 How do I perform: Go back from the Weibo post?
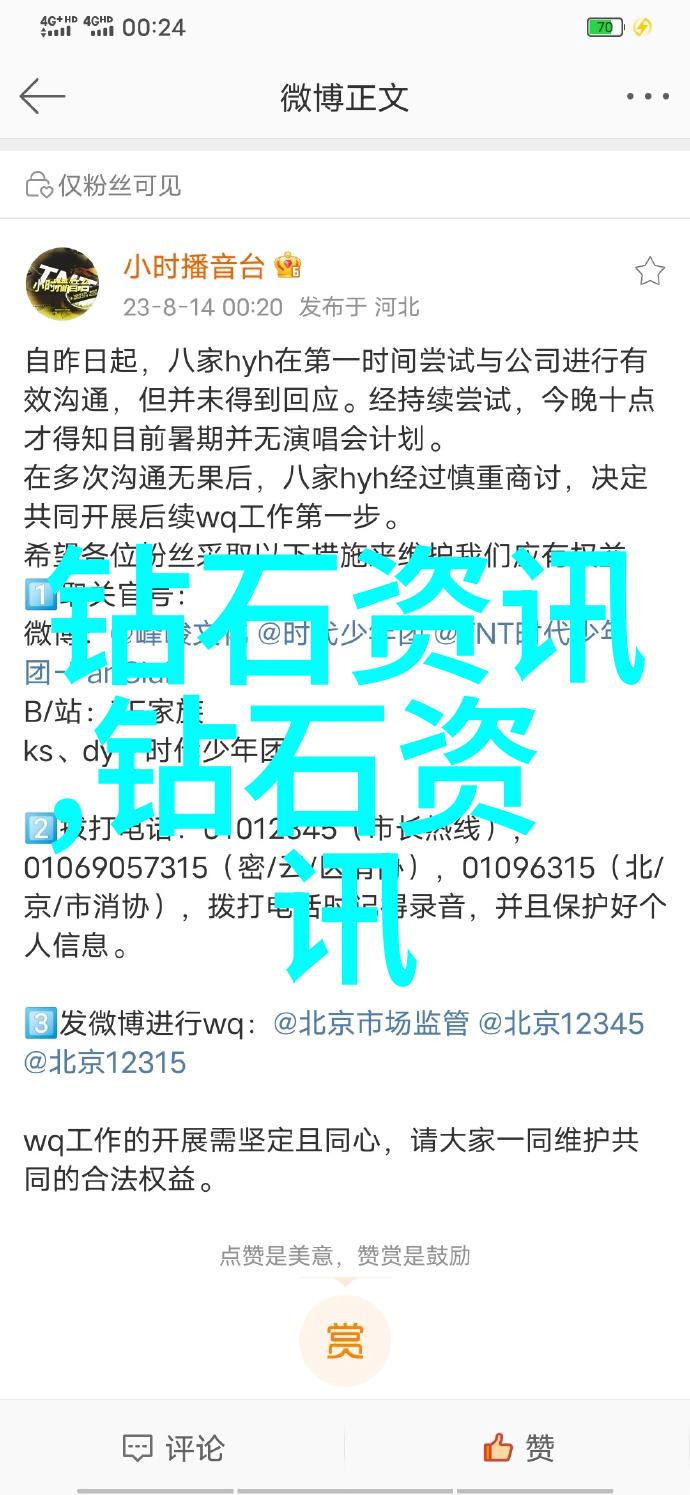coord(42,97)
